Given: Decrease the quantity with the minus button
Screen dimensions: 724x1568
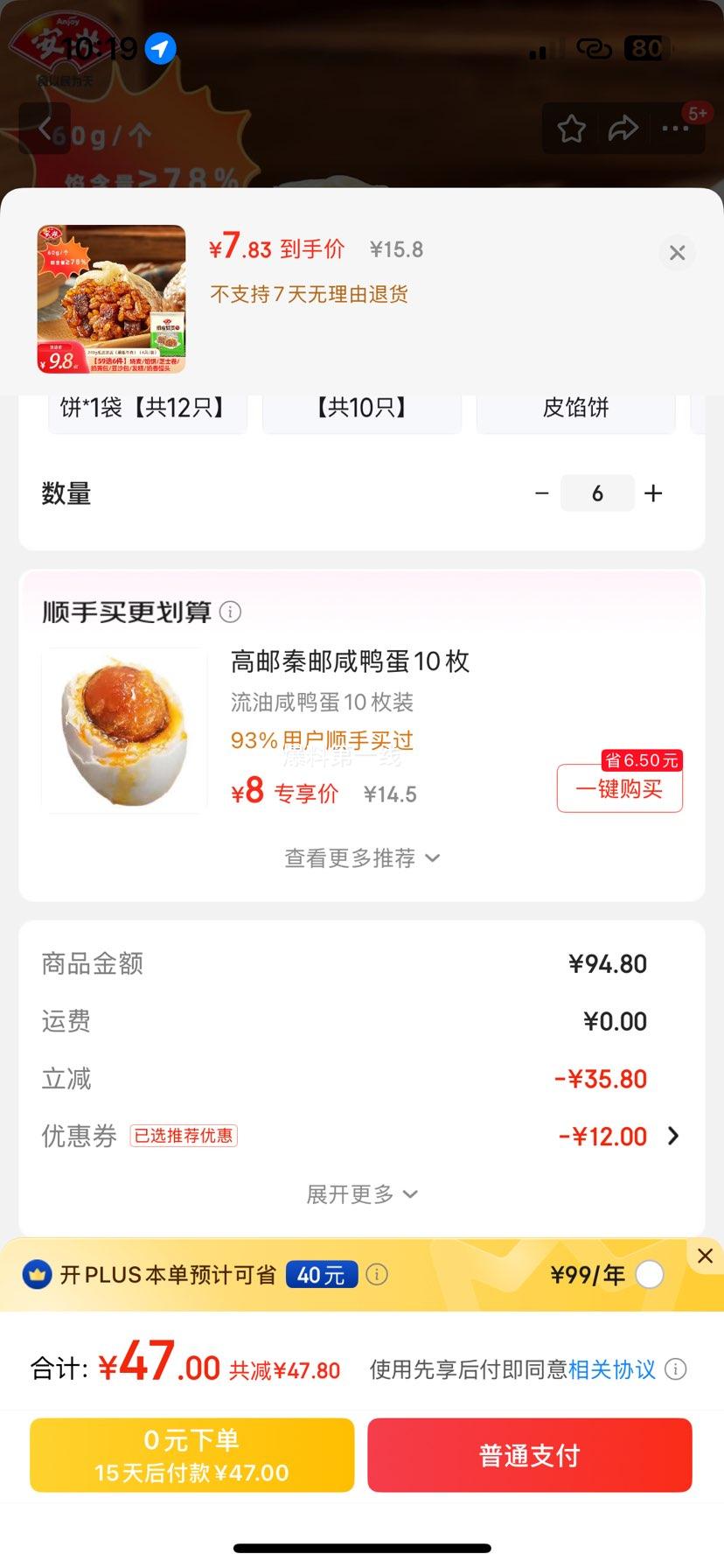Looking at the screenshot, I should [542, 493].
